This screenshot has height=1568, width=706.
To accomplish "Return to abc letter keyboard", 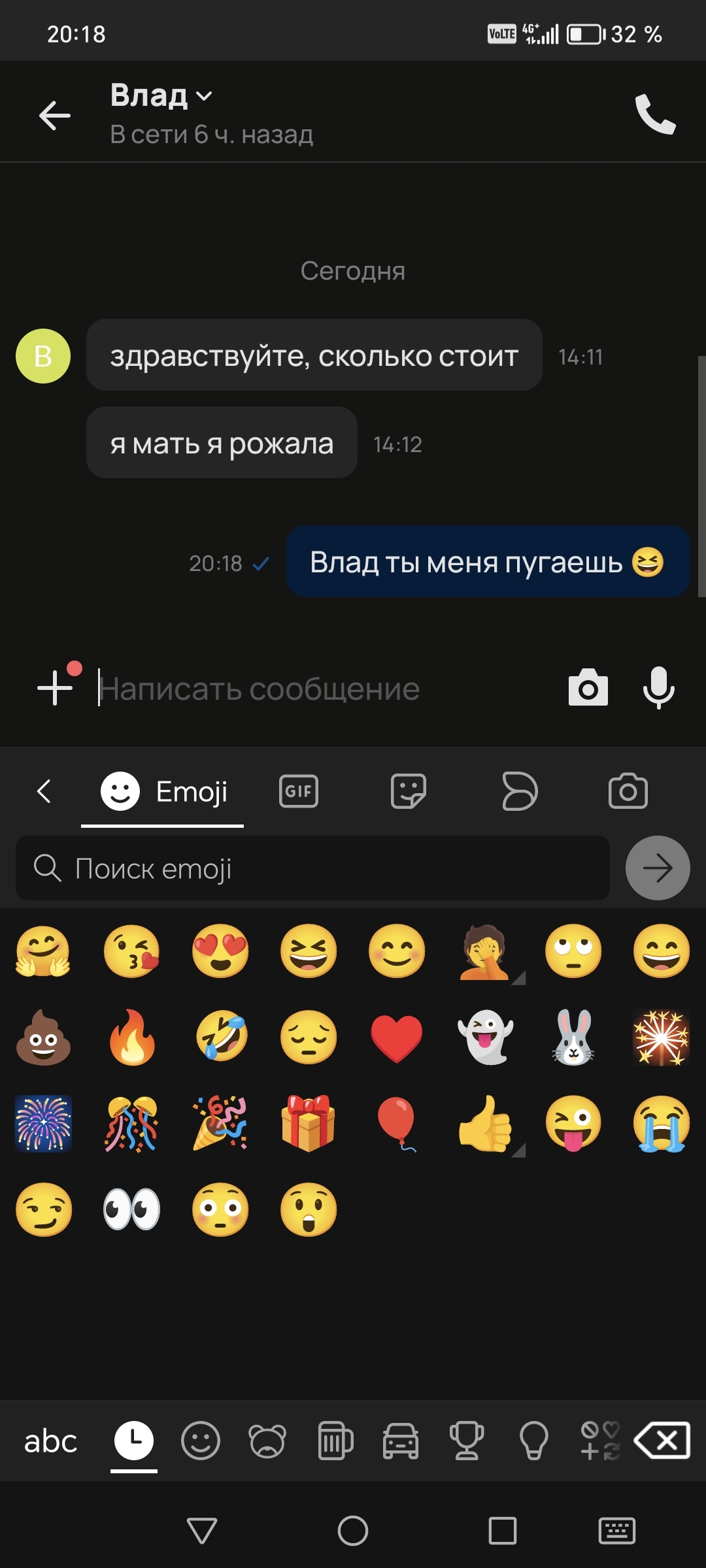I will (50, 1441).
